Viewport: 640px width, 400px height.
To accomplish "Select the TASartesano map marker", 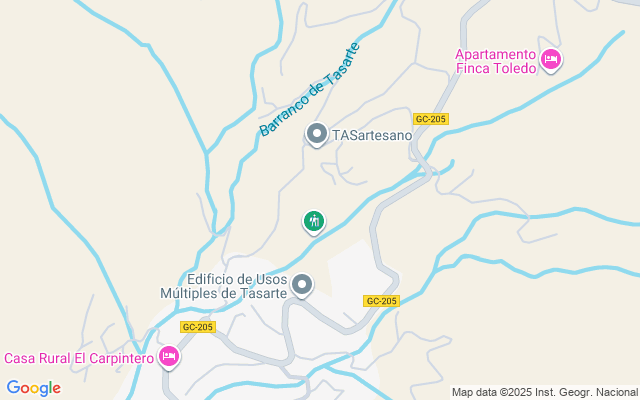I will [317, 133].
